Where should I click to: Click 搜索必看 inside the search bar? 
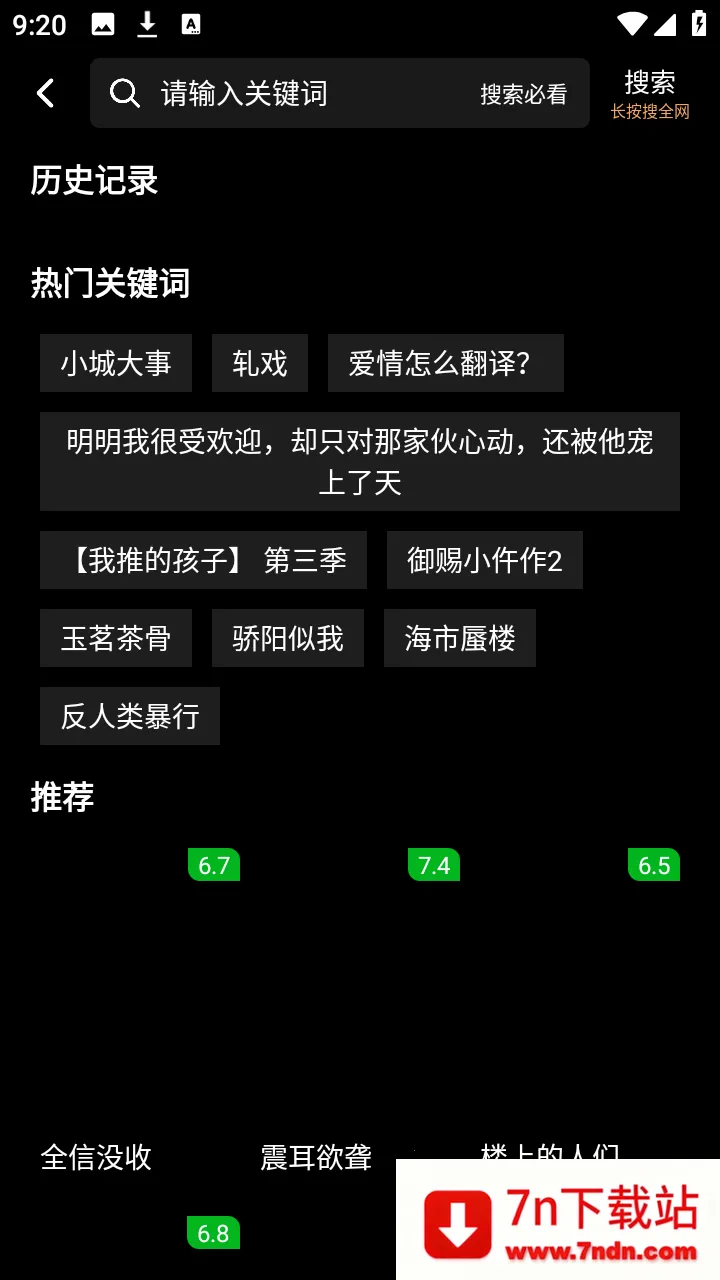tap(522, 93)
